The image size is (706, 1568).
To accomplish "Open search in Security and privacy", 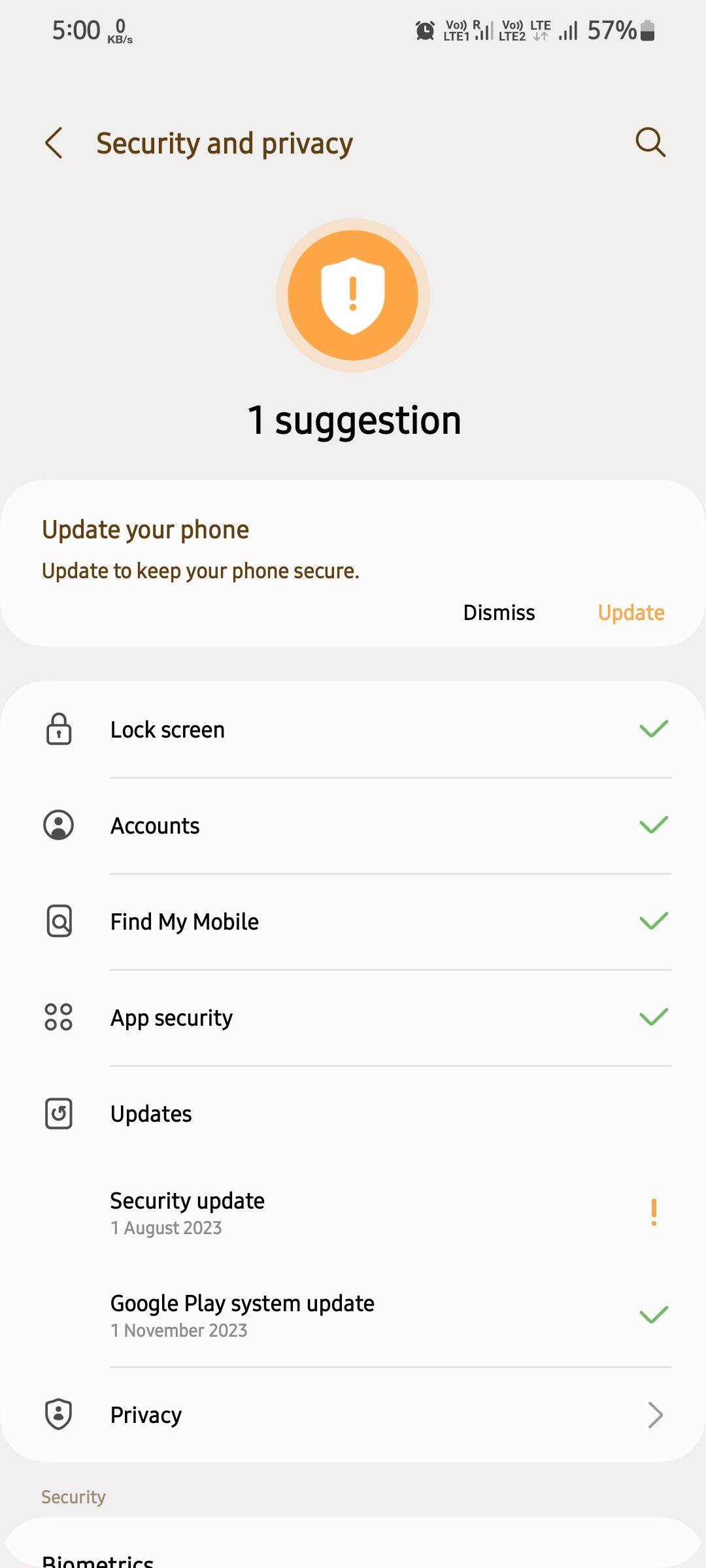I will pos(649,142).
